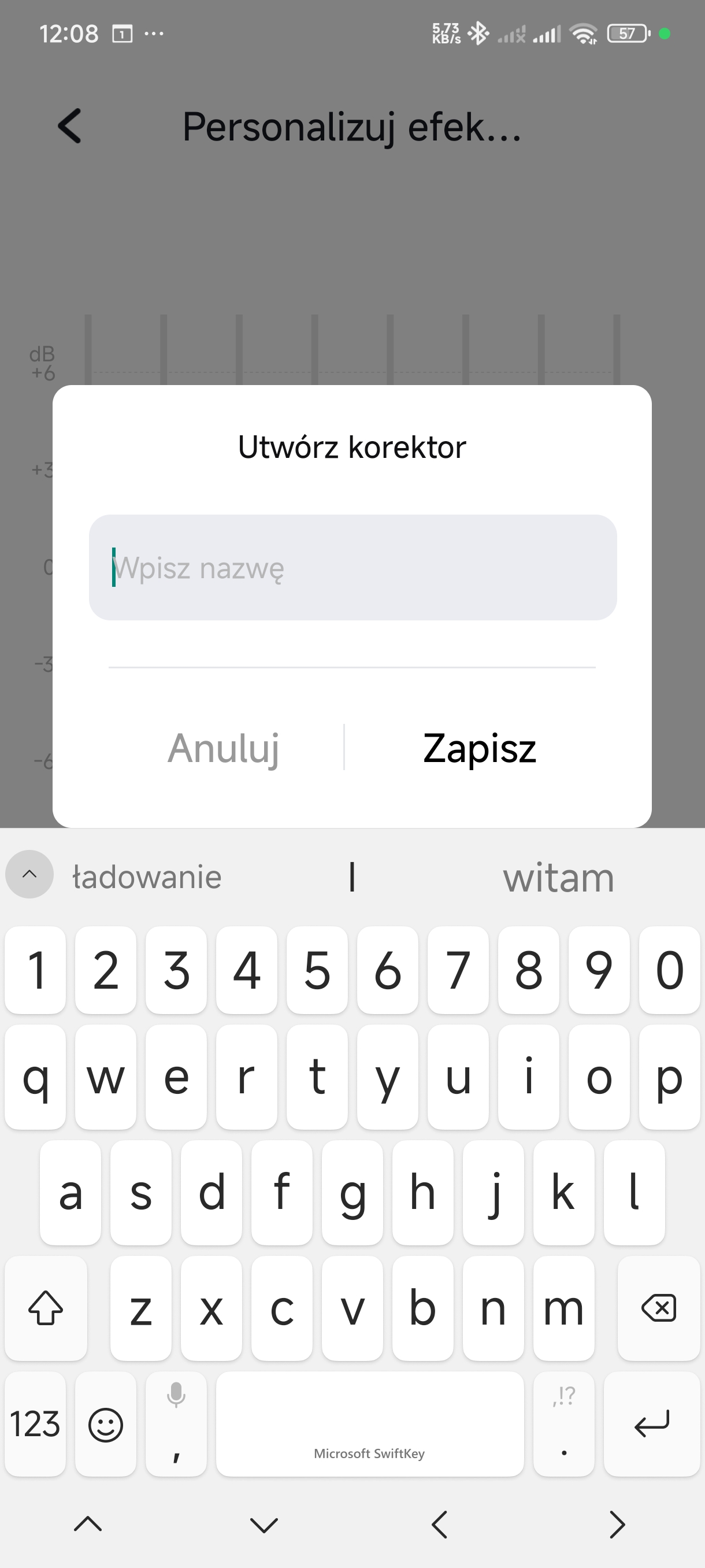Switch keyboard to 123 symbols
The height and width of the screenshot is (1568, 705).
[x=35, y=1425]
